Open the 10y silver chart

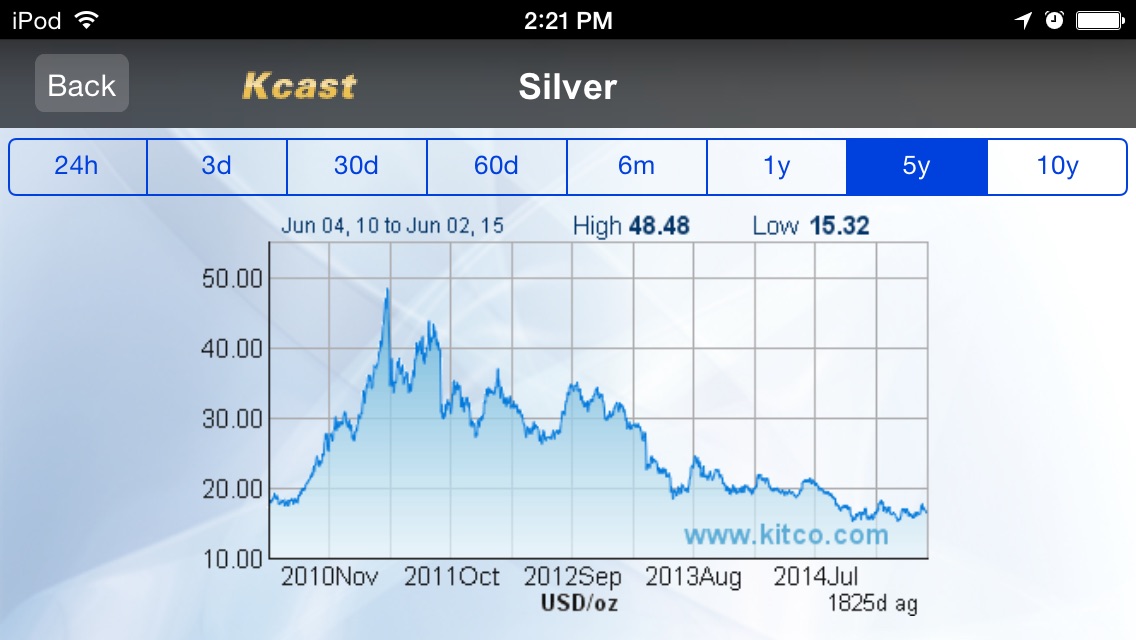[x=1057, y=166]
